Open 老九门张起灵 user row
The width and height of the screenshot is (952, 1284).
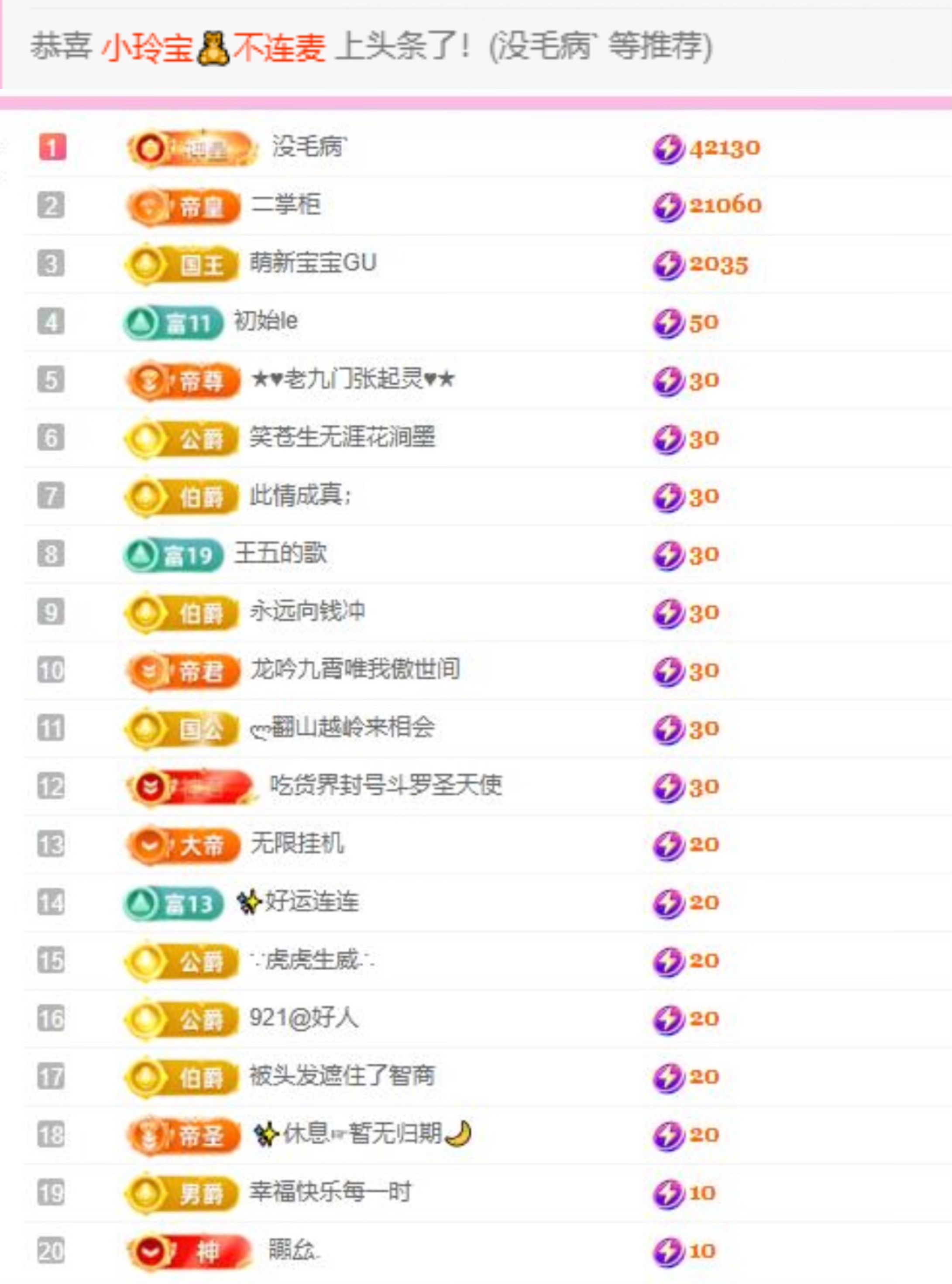point(353,380)
